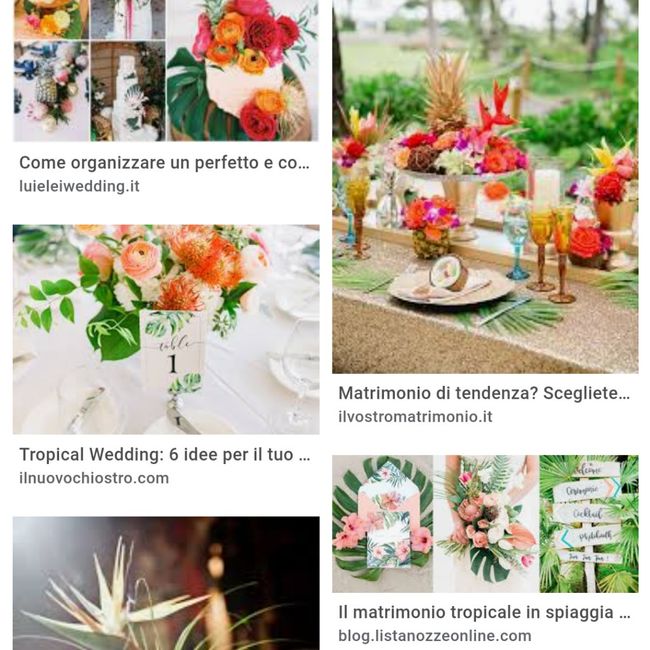Open the luieleiwedding.it image result

166,70
